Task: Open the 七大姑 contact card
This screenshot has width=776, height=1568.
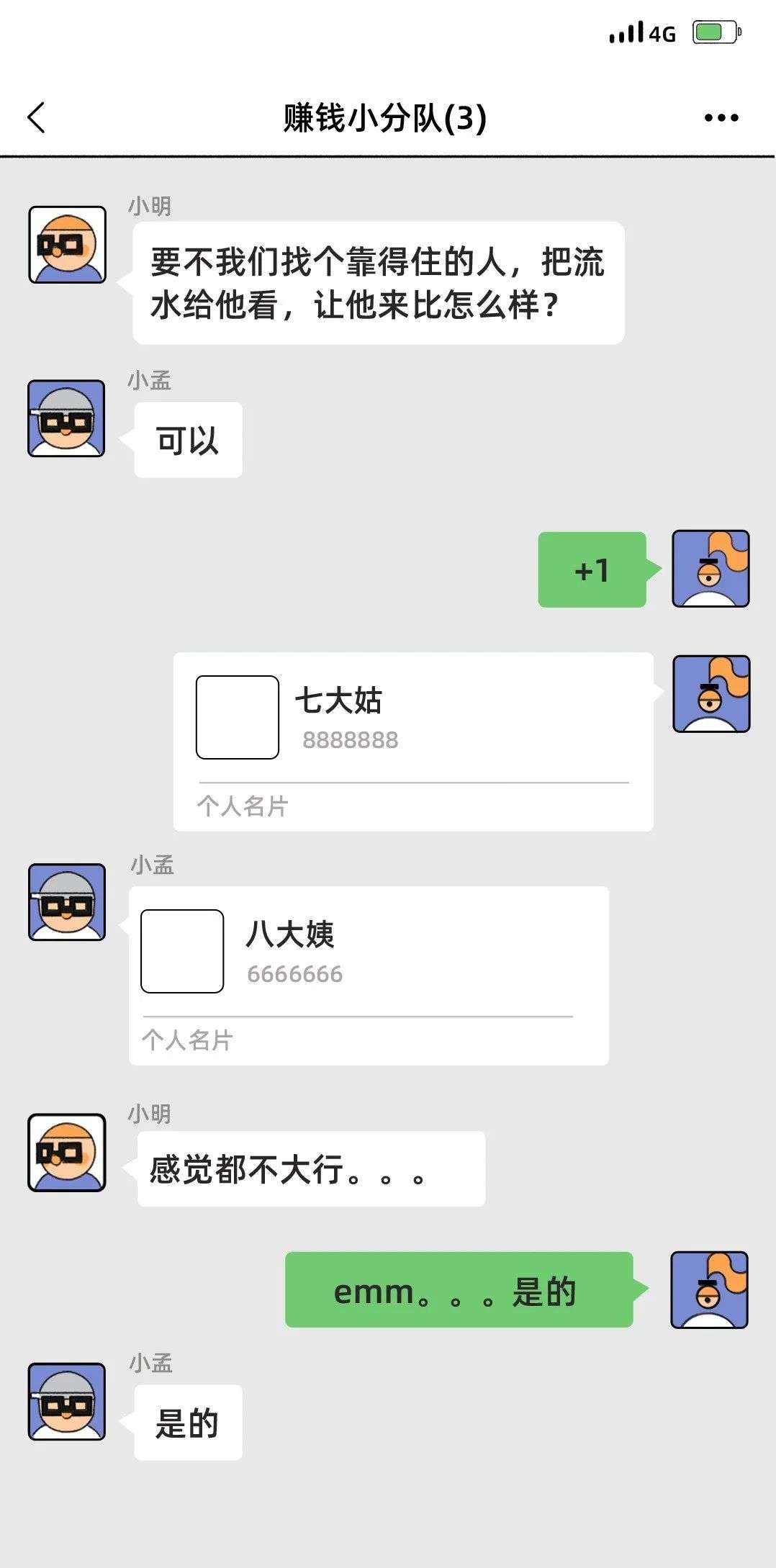Action: 412,741
